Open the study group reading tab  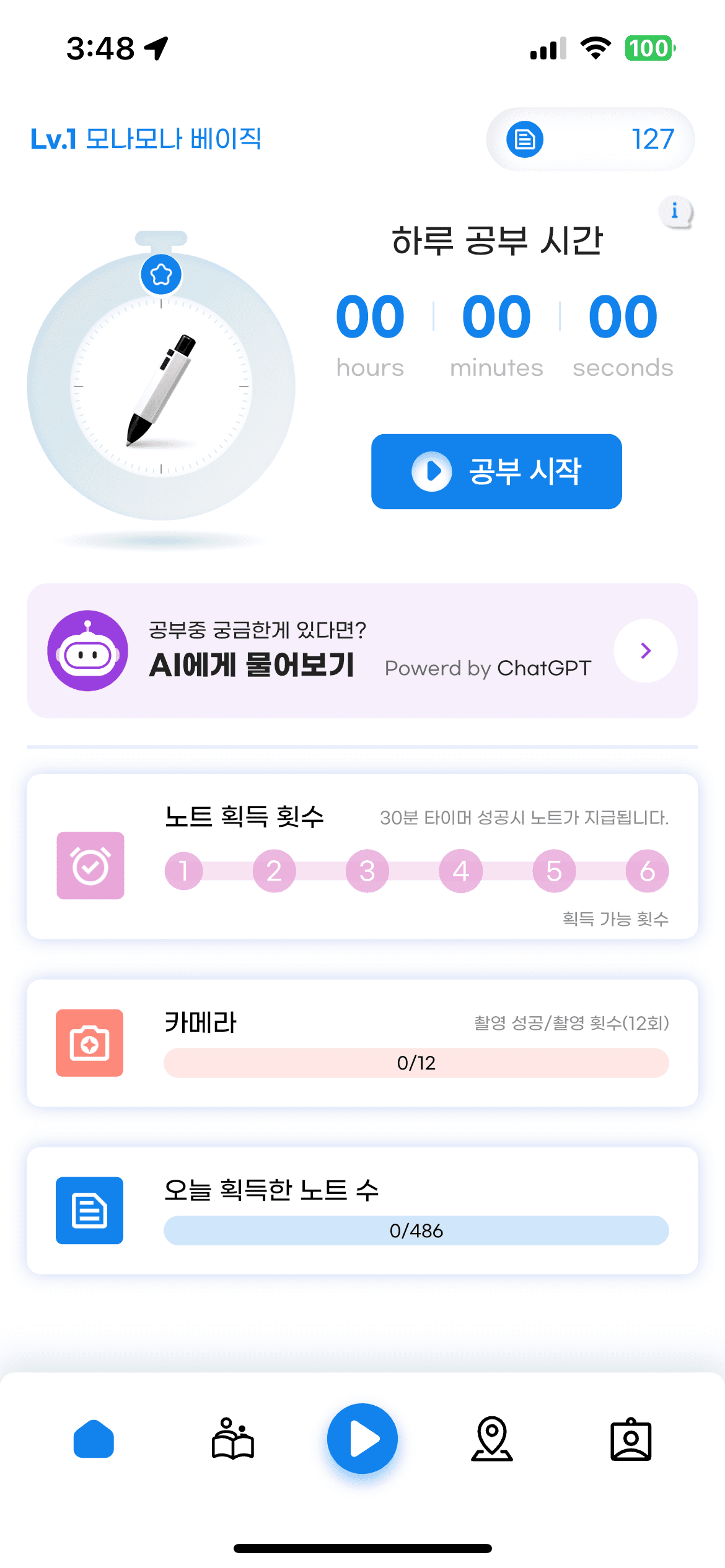[x=233, y=1439]
